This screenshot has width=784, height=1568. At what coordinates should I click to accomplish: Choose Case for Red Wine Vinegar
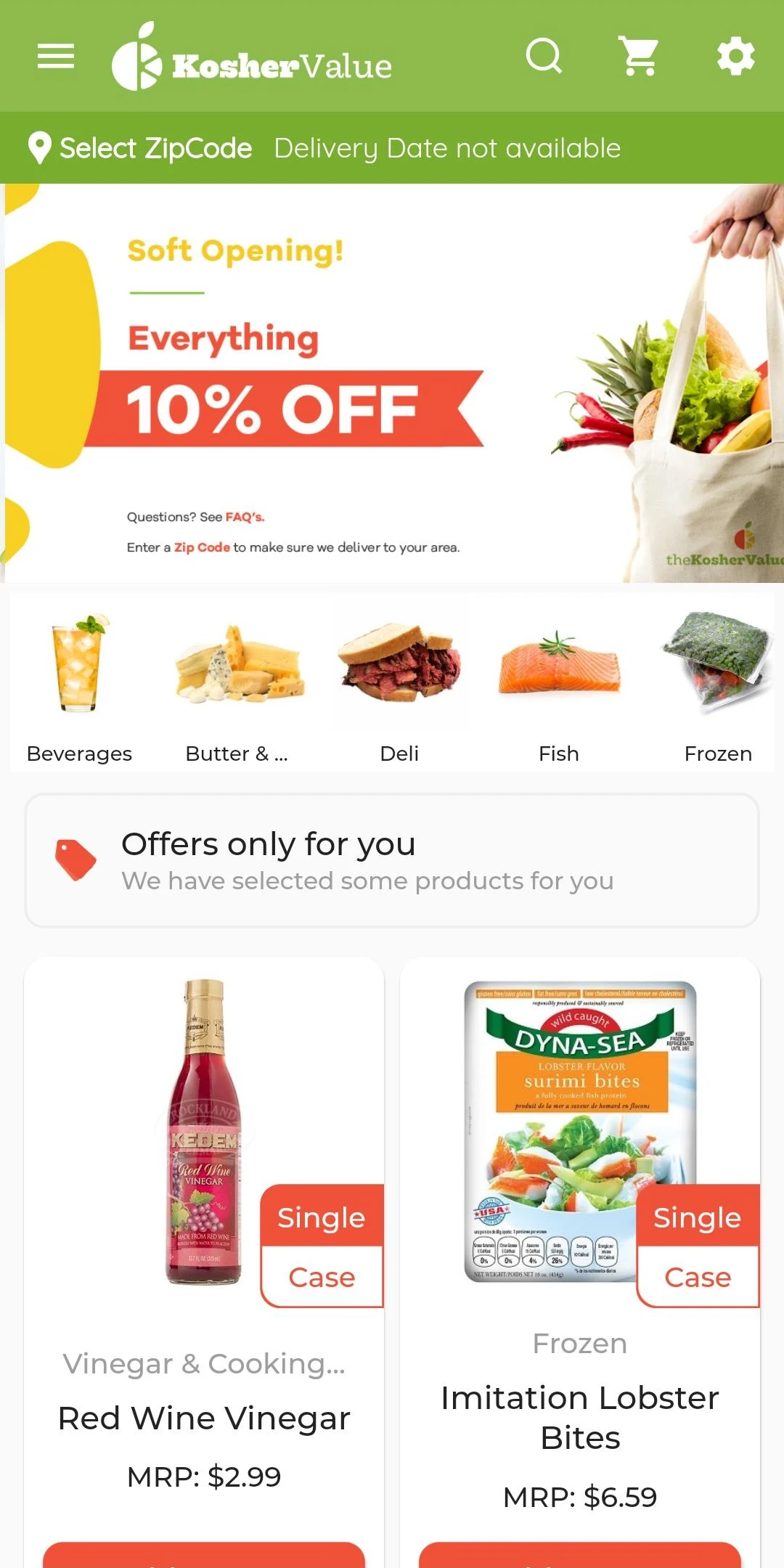click(322, 1277)
